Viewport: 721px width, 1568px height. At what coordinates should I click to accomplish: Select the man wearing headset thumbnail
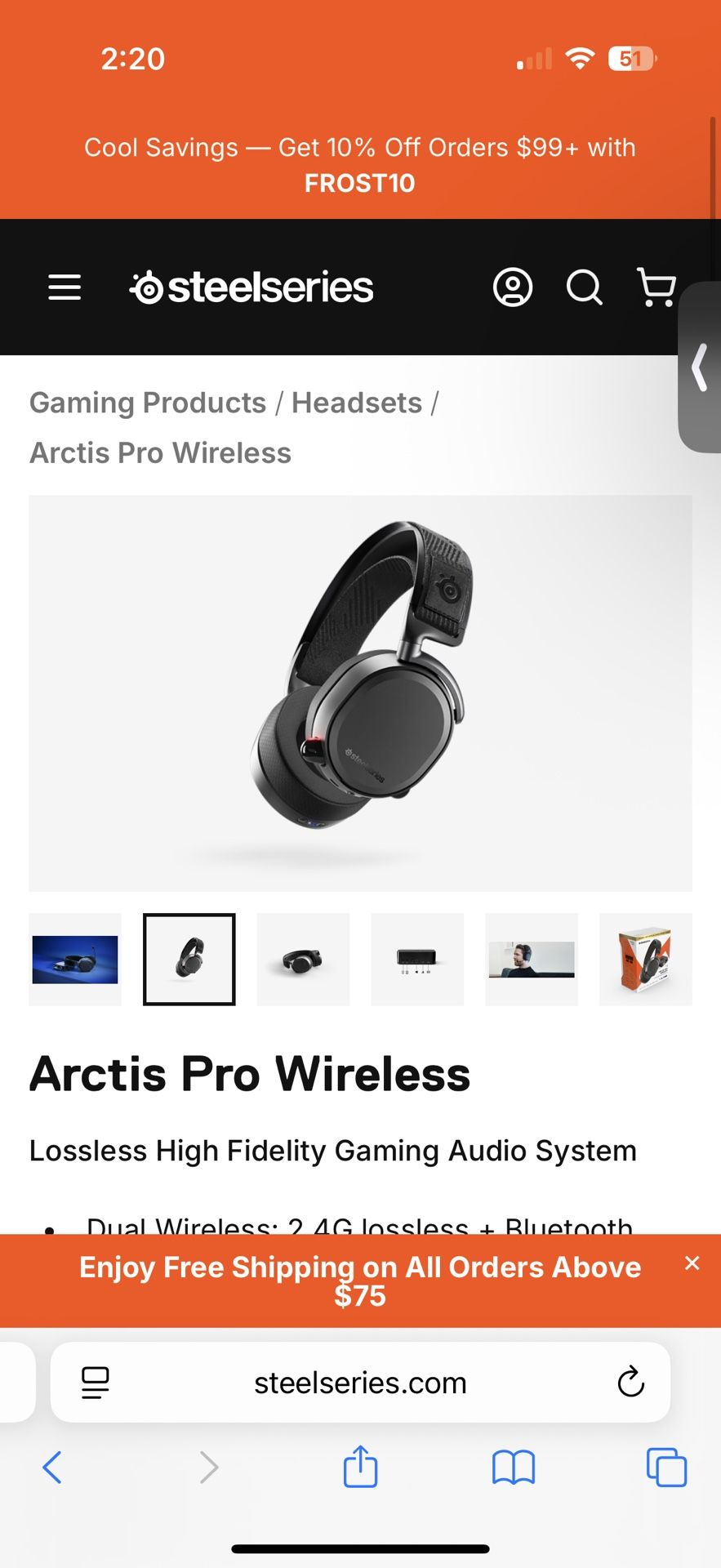pos(532,960)
